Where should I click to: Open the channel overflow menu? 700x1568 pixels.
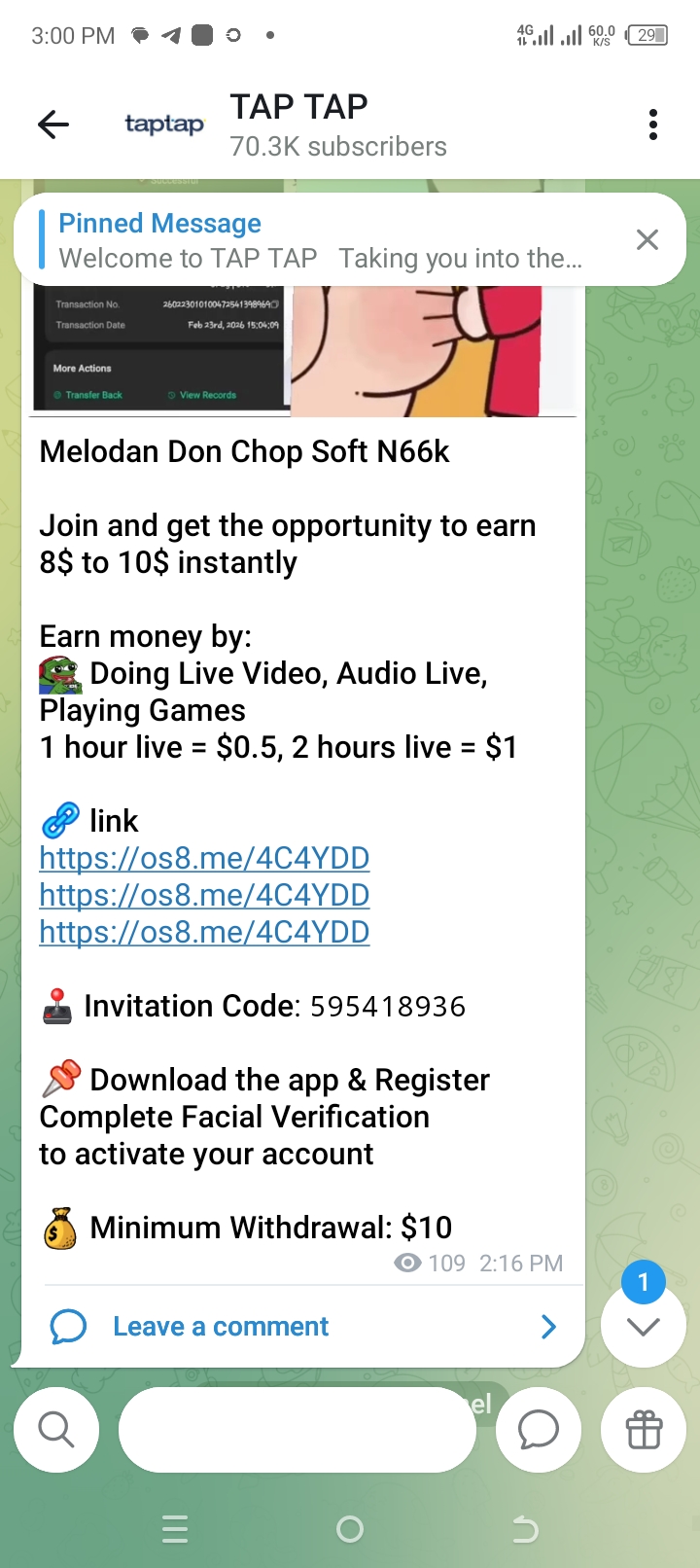pos(652,125)
